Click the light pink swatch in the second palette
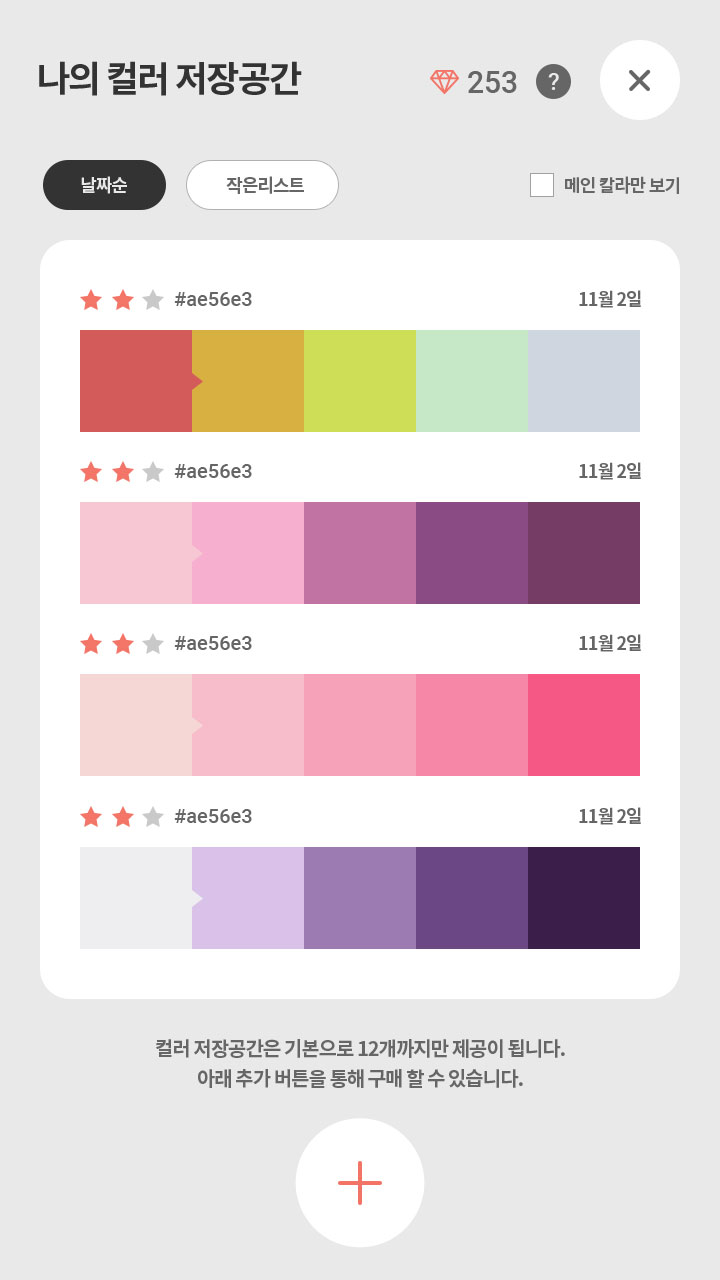This screenshot has height=1280, width=720. click(x=135, y=553)
